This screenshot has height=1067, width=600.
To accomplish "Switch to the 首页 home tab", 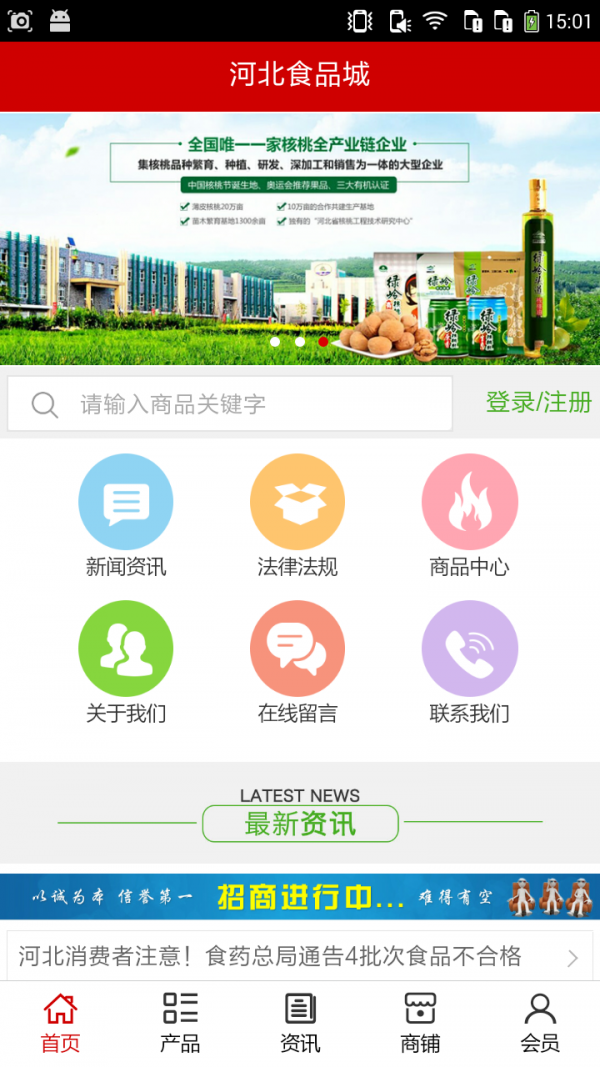I will (x=60, y=1023).
